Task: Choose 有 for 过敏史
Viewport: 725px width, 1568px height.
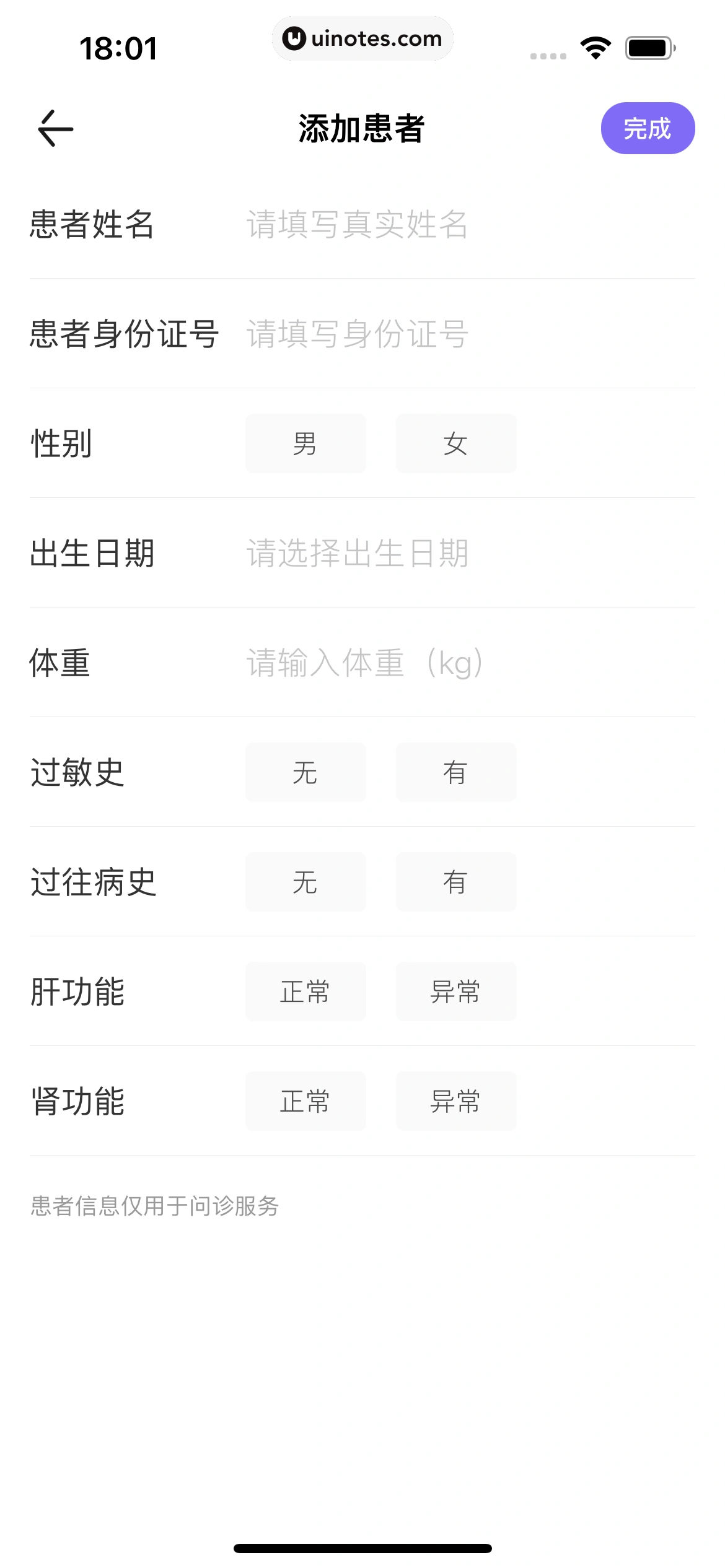Action: 455,772
